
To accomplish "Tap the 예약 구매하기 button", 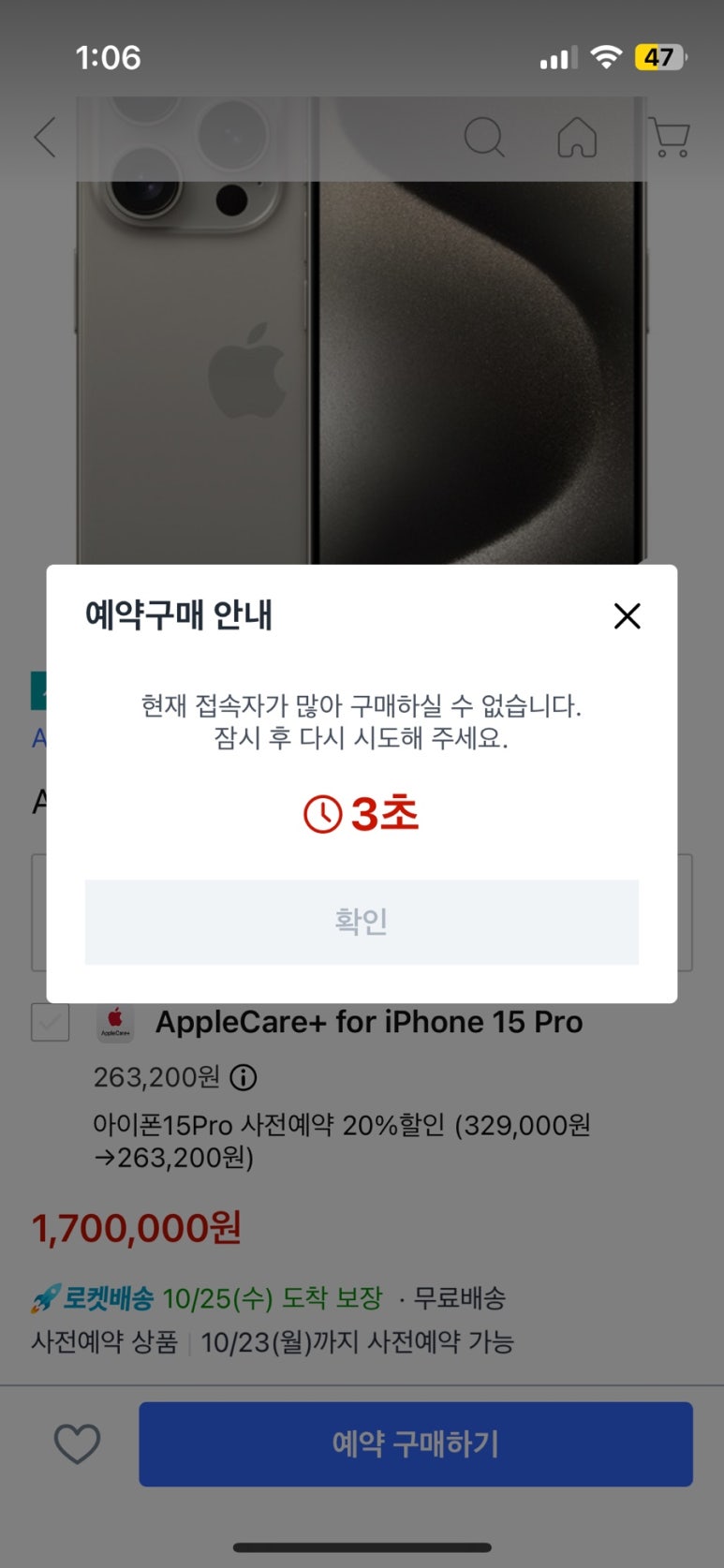I will pos(416,1443).
